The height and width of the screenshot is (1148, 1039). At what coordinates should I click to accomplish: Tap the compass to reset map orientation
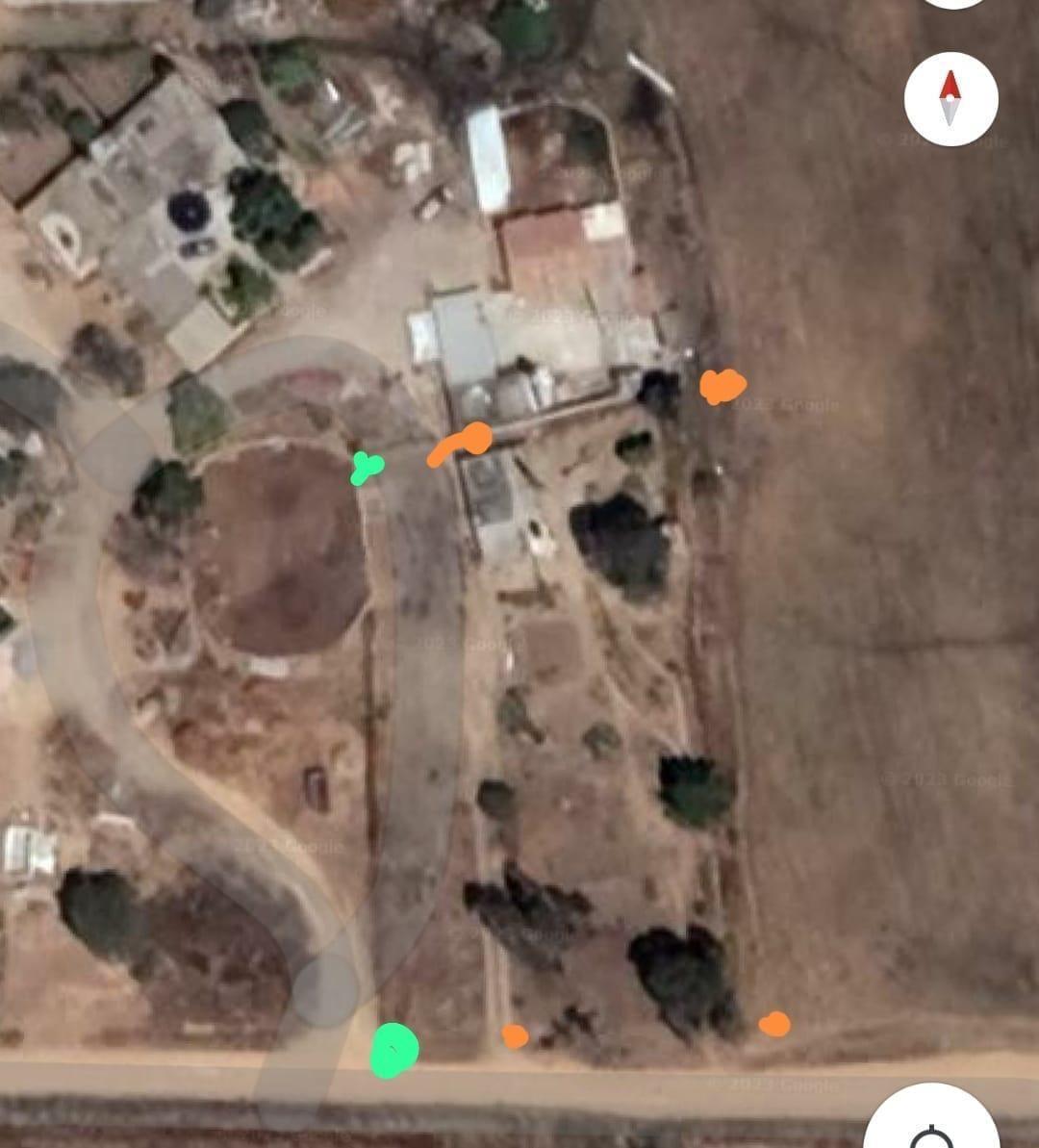click(x=950, y=99)
